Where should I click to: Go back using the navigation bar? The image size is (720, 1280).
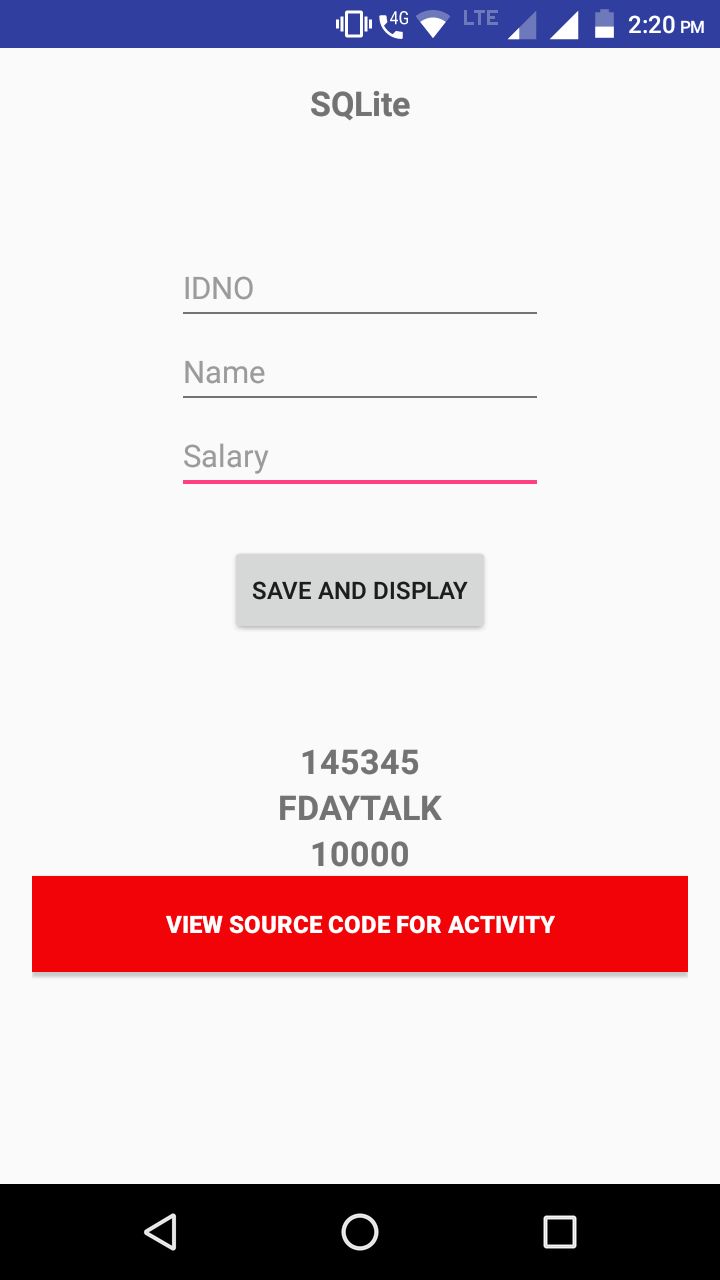coord(160,1232)
